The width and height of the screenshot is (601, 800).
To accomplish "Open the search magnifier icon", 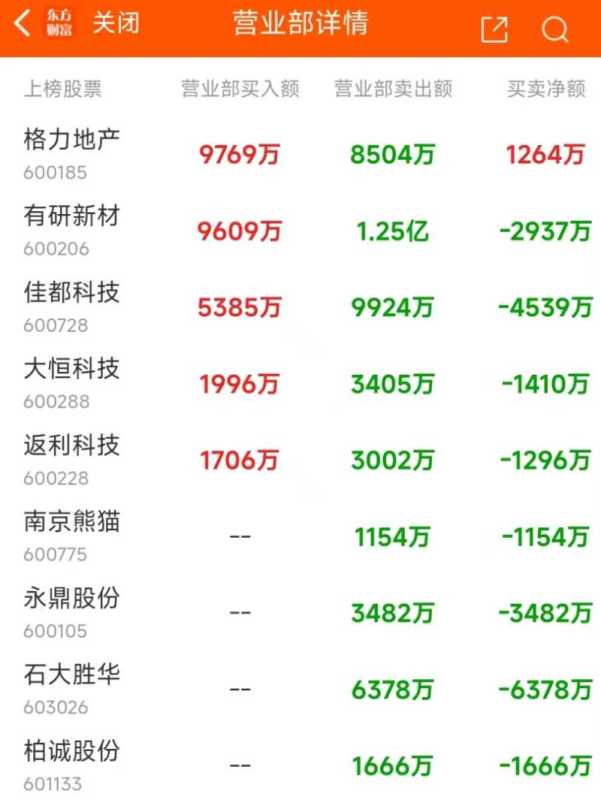I will pos(555,29).
